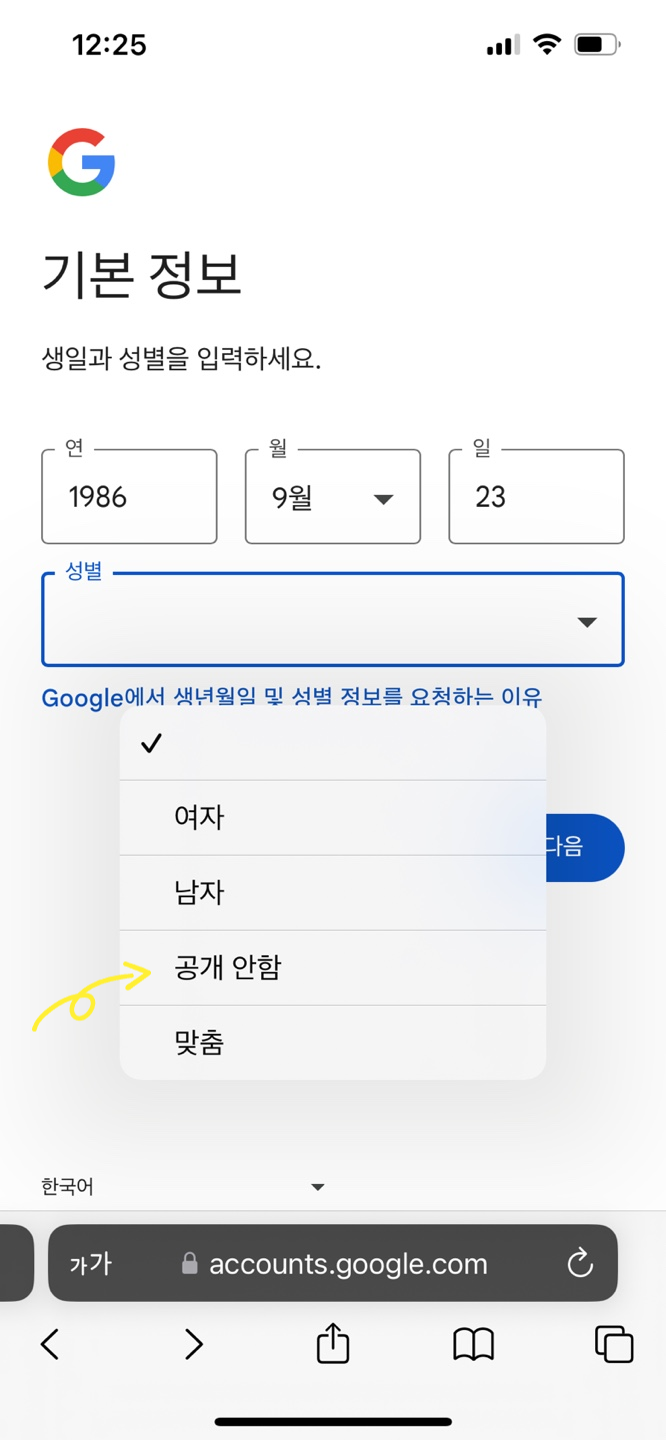The height and width of the screenshot is (1440, 666).
Task: Tap the accounts.google.com address bar
Action: tap(333, 1264)
